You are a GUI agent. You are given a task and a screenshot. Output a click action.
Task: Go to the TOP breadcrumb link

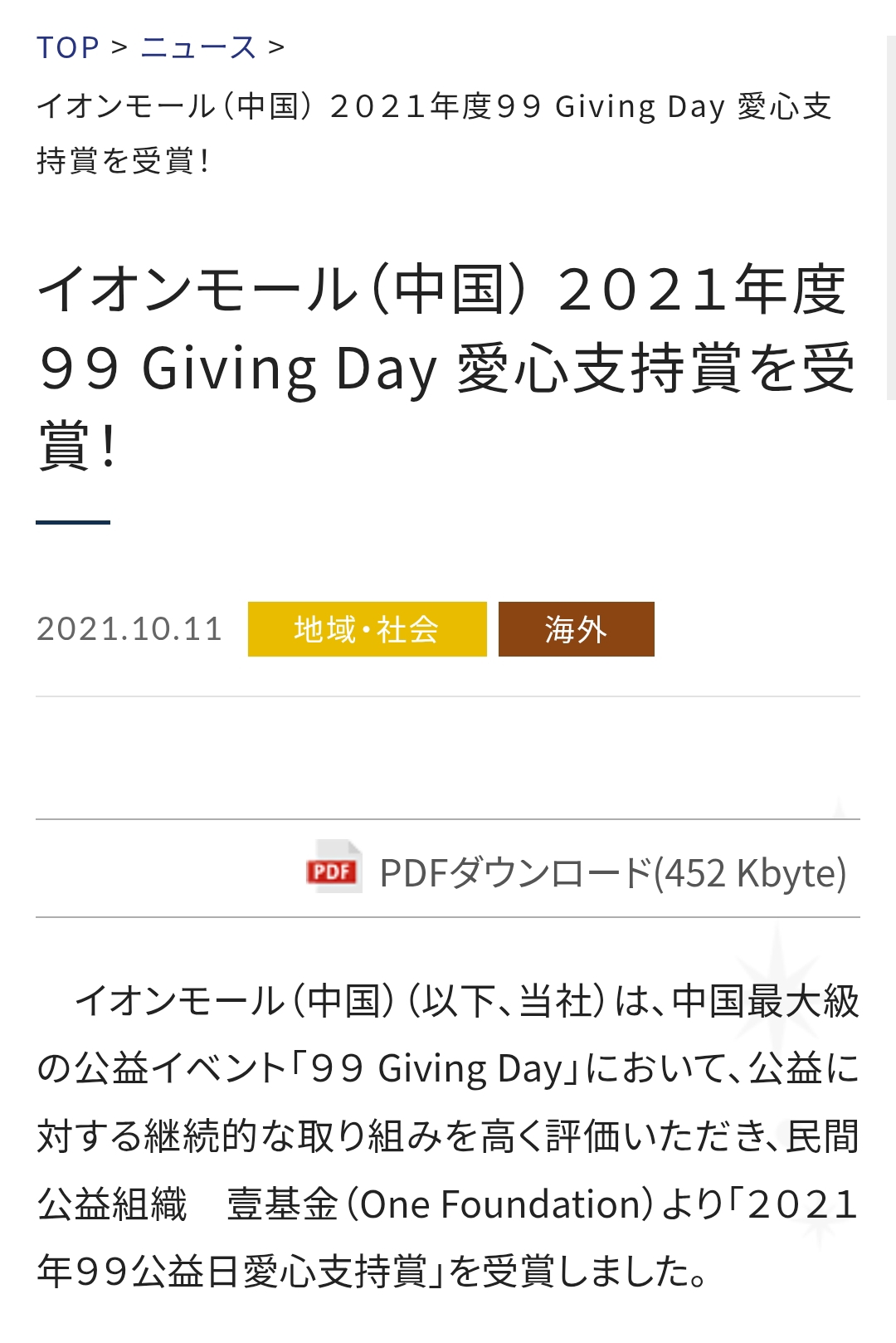[x=68, y=47]
